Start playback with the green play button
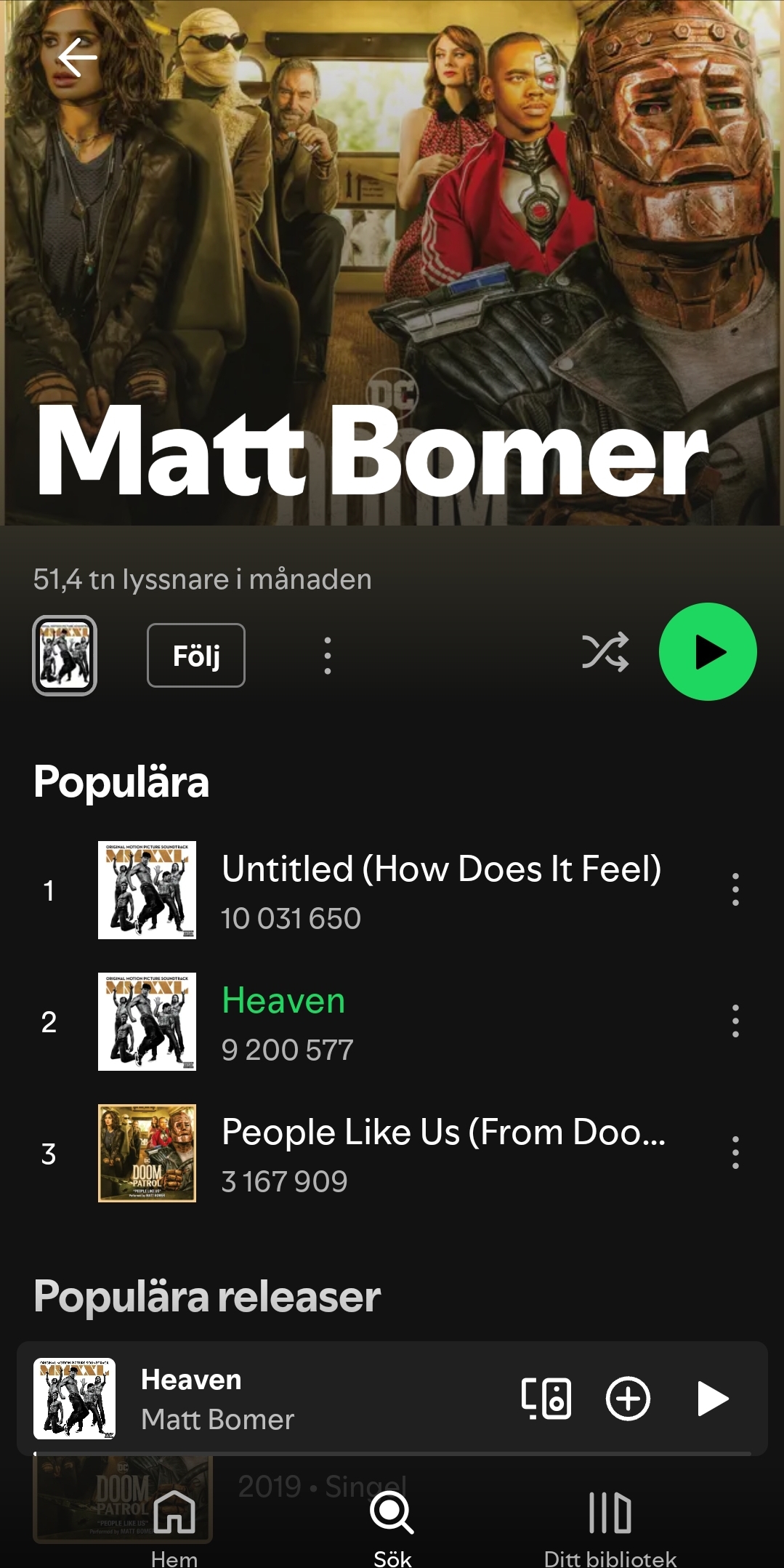 pyautogui.click(x=707, y=652)
